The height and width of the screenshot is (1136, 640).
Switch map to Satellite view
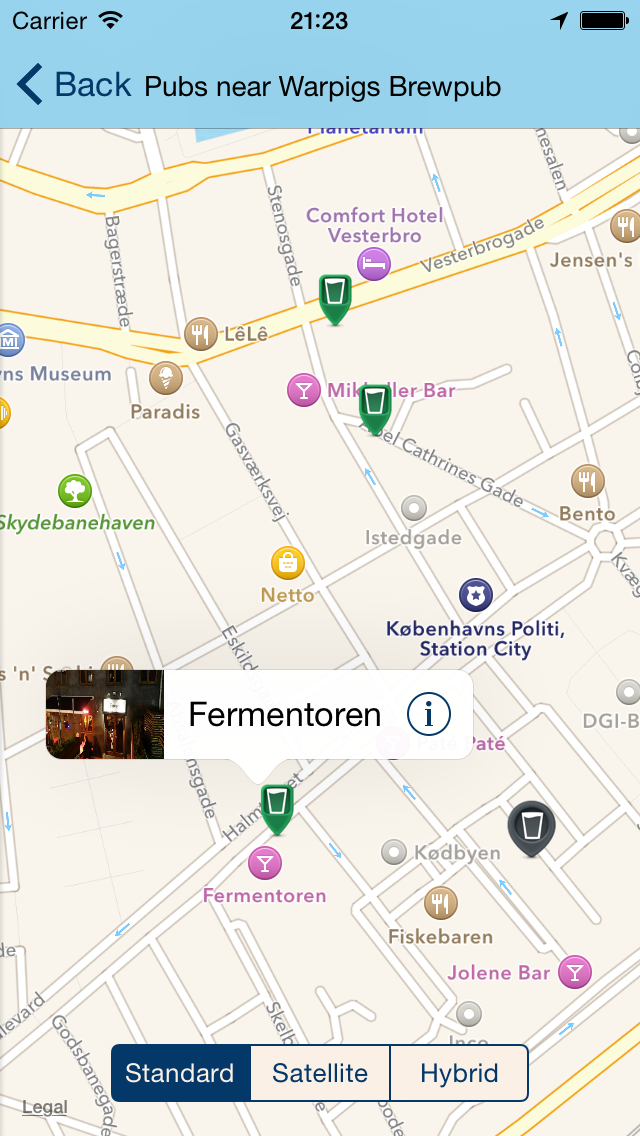point(320,1073)
